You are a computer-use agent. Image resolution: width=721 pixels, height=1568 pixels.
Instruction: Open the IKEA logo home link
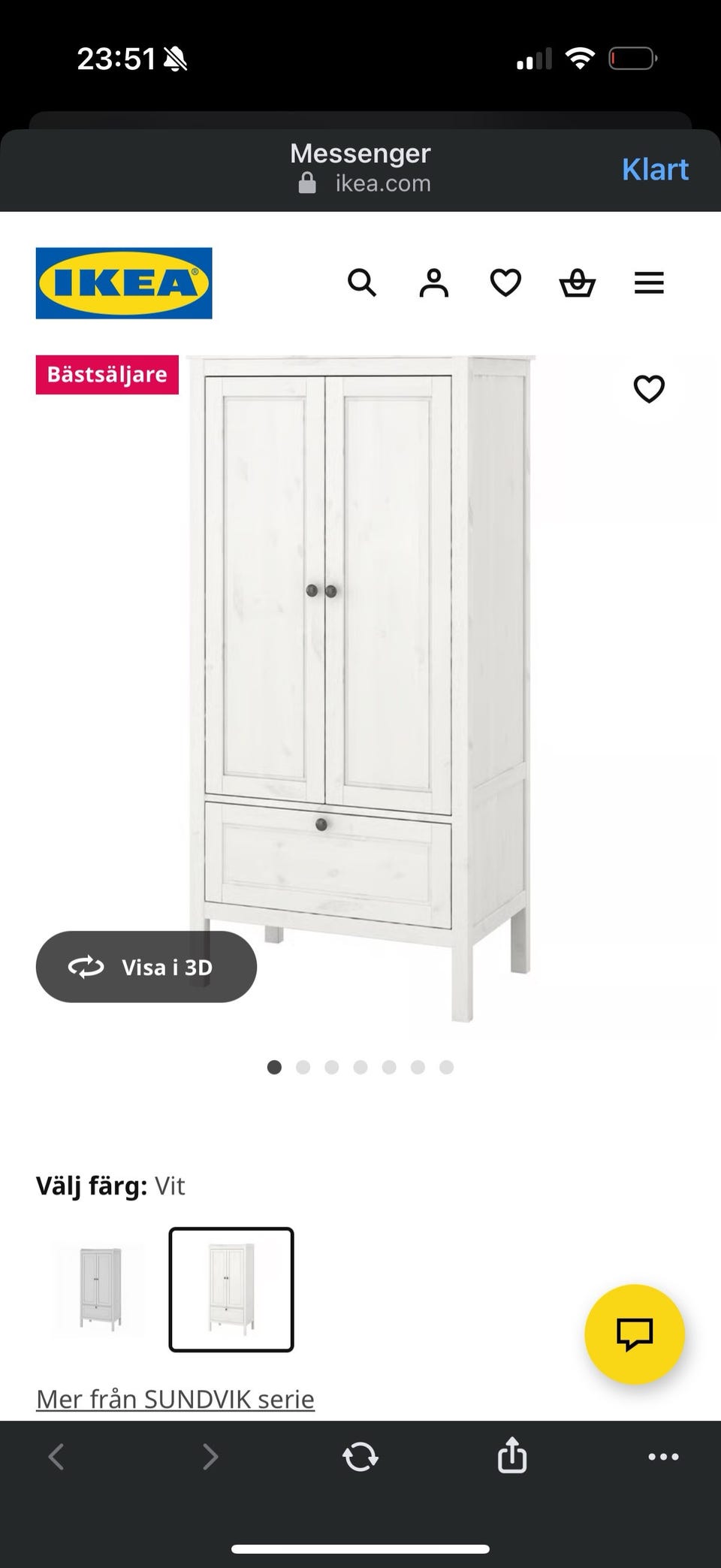(x=124, y=283)
